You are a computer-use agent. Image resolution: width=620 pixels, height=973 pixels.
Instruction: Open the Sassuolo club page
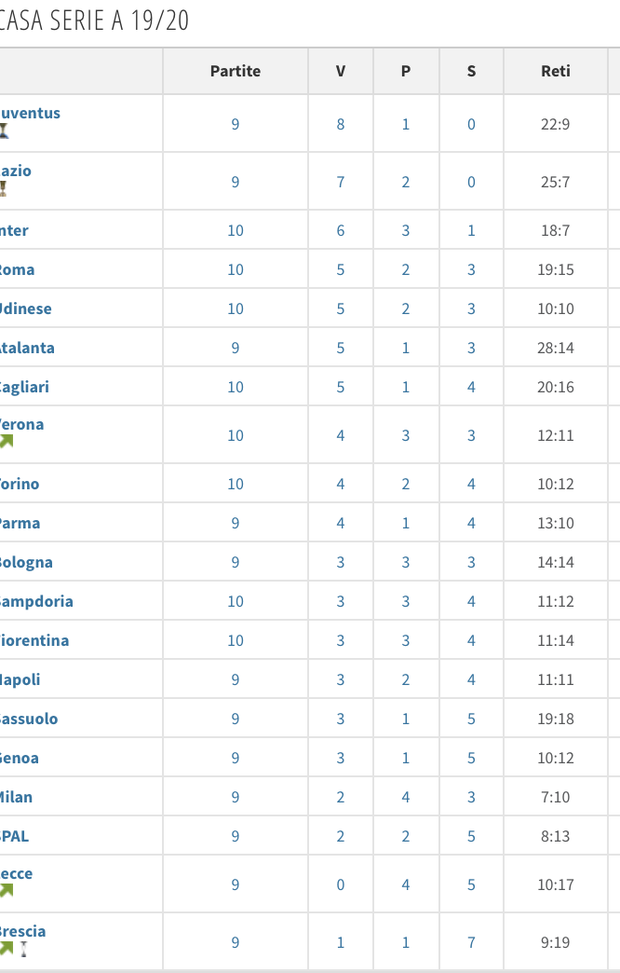click(29, 719)
